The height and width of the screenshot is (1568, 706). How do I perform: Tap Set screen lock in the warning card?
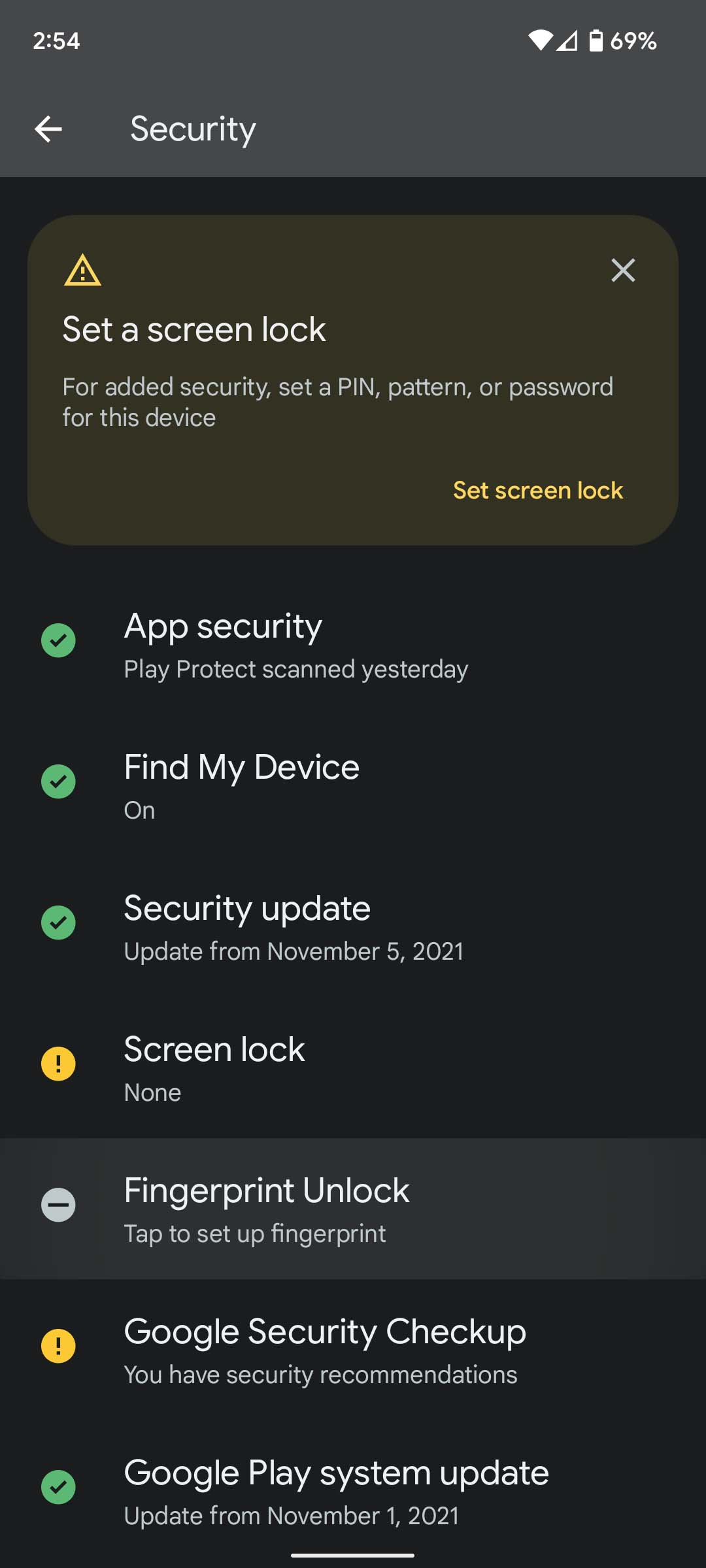tap(537, 490)
